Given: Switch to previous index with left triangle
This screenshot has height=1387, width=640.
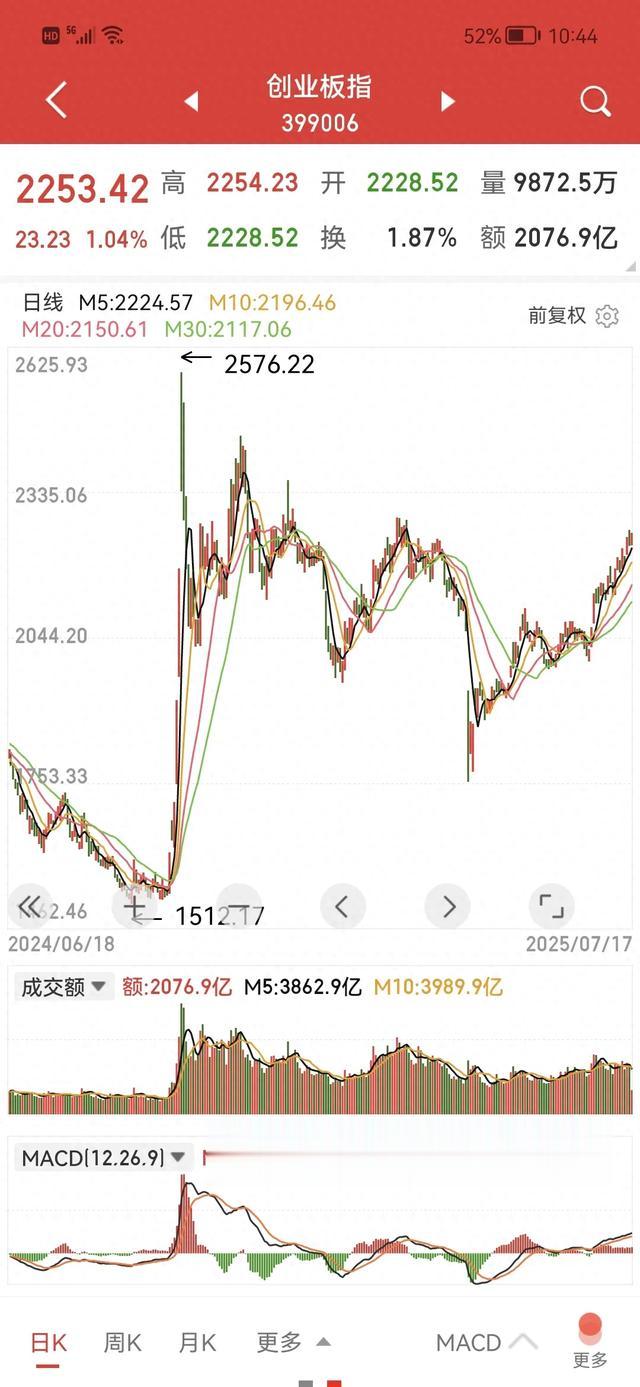Looking at the screenshot, I should 191,101.
